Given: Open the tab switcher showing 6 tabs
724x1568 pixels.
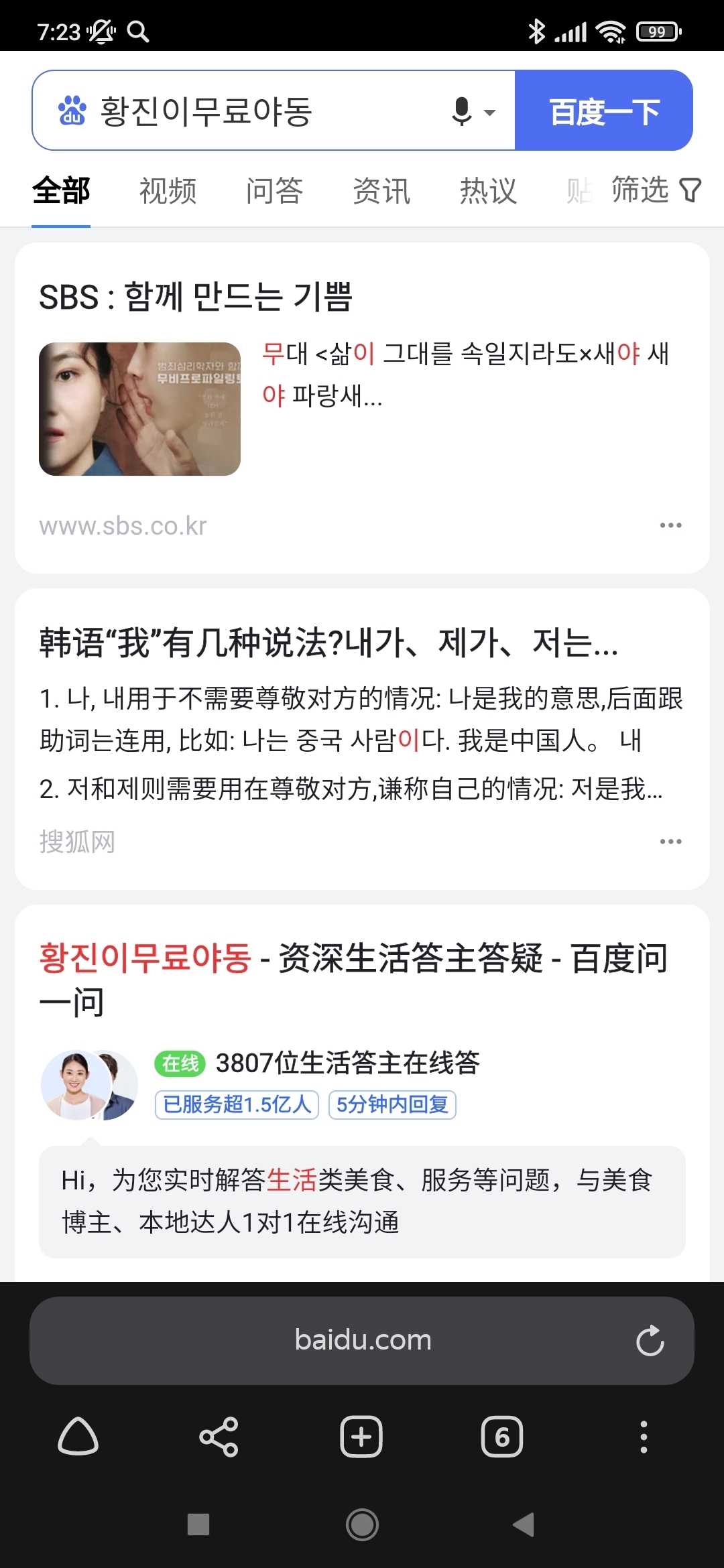Looking at the screenshot, I should pos(502,1437).
